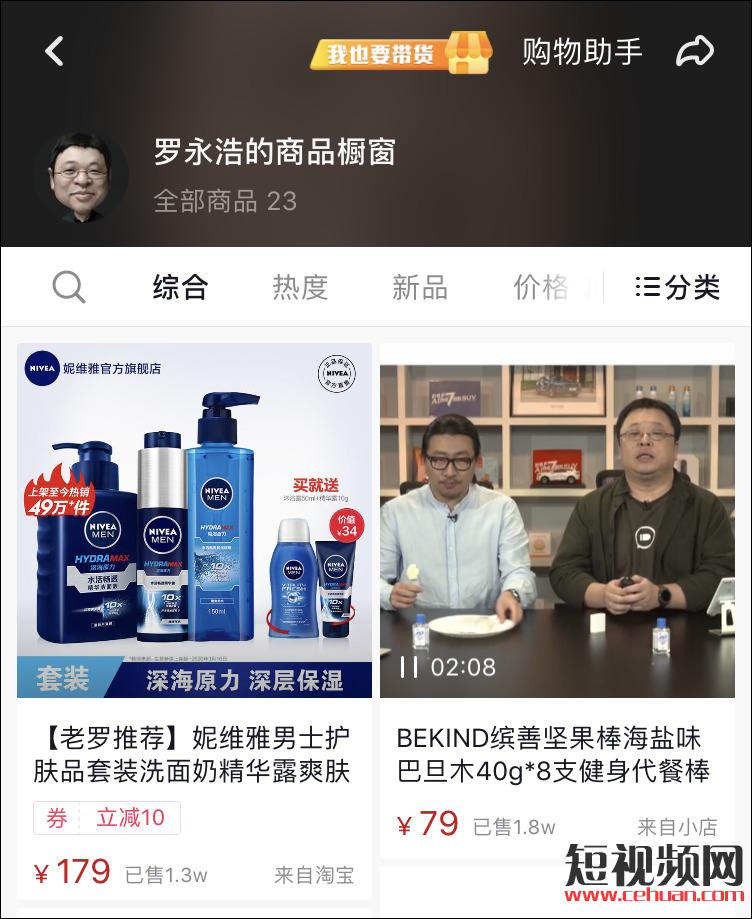The image size is (752, 919).
Task: Sort products by 热度
Action: point(300,288)
